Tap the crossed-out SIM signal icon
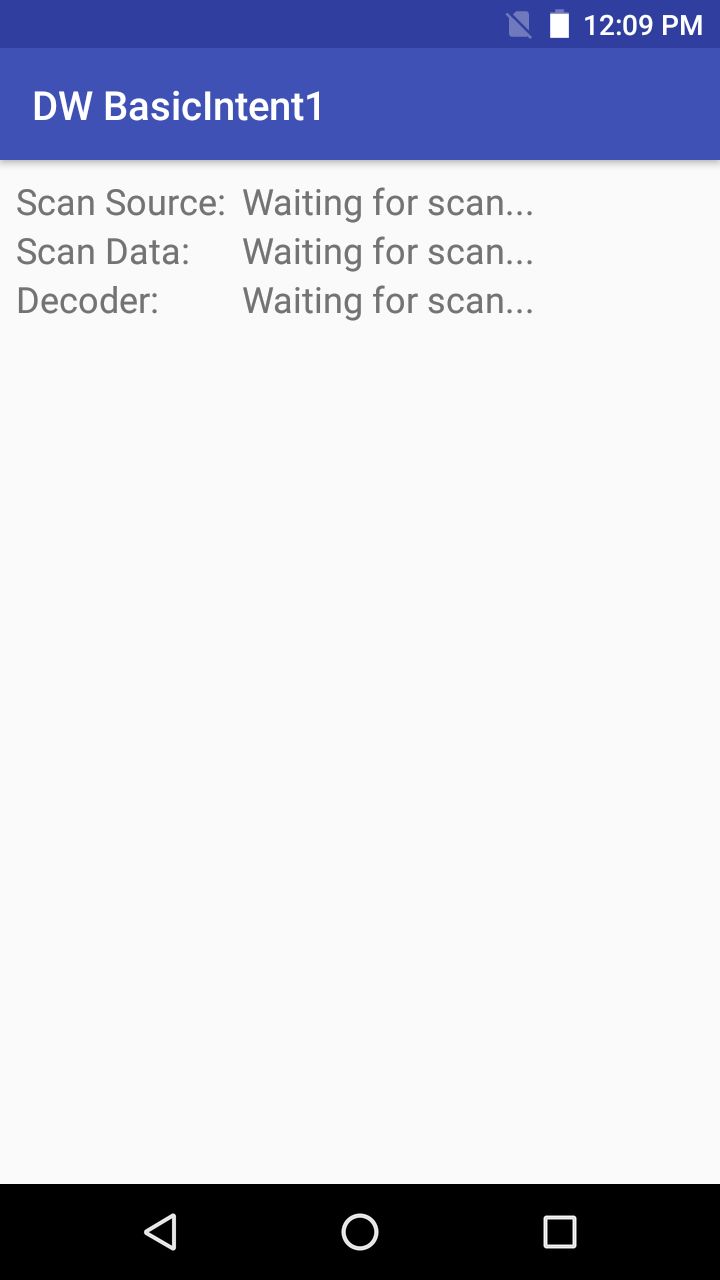 click(516, 25)
